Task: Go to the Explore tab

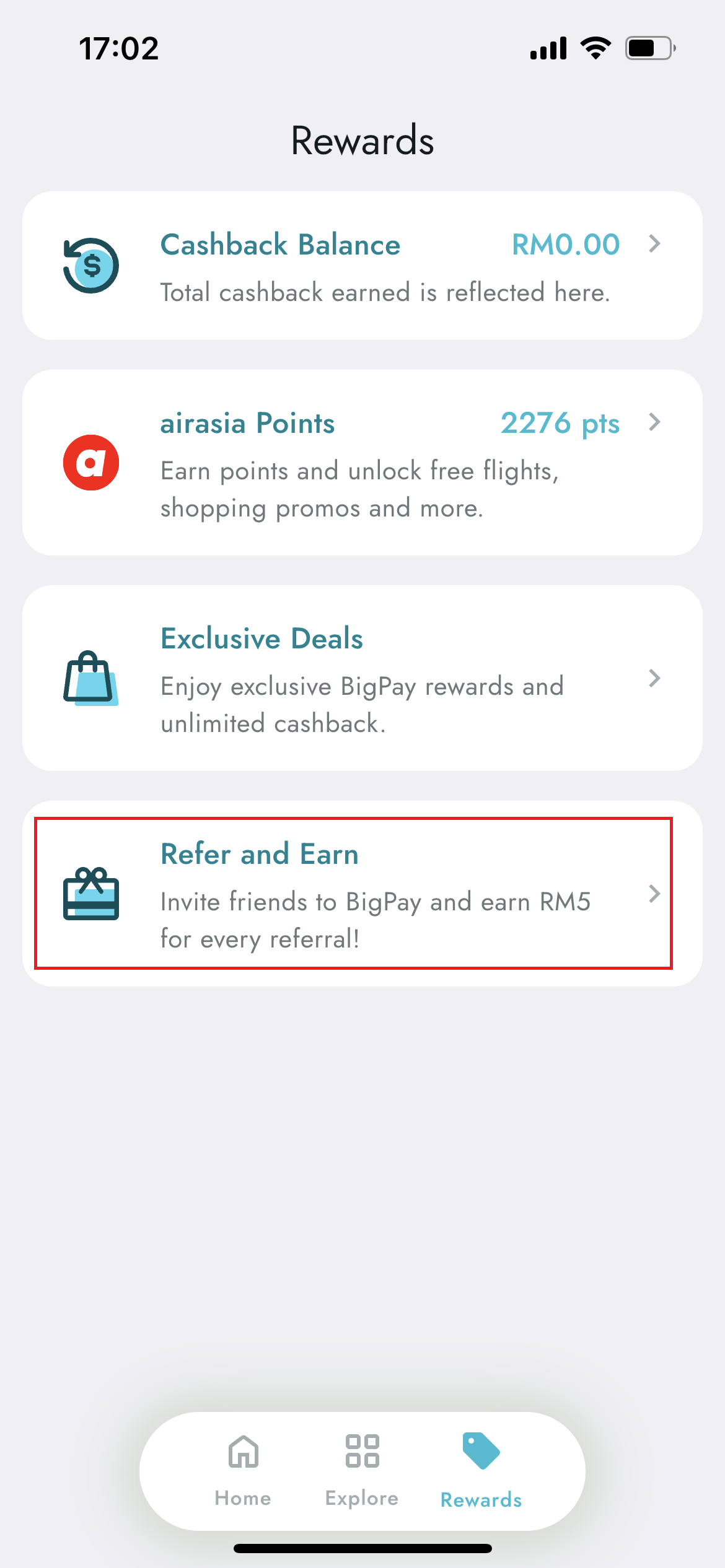Action: pos(362,1470)
